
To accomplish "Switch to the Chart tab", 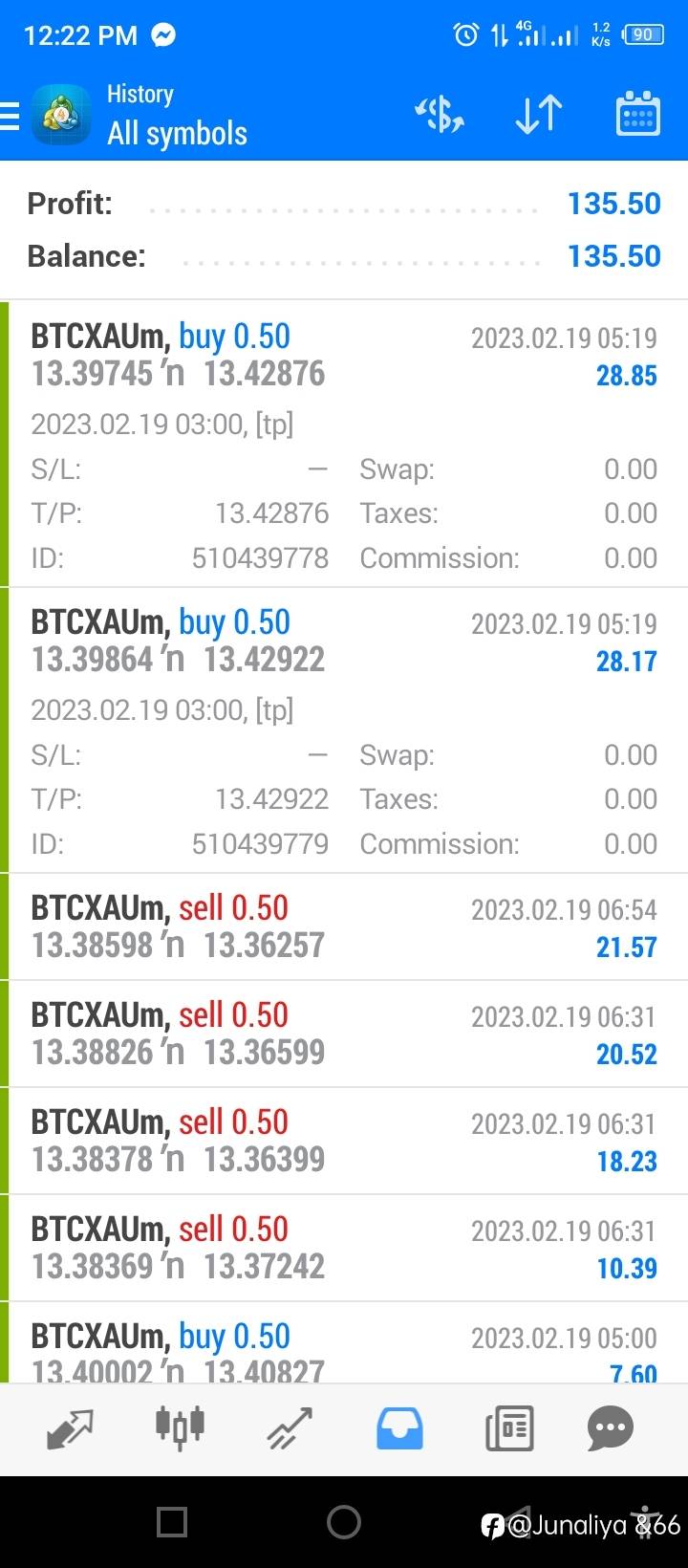I will [x=180, y=1428].
